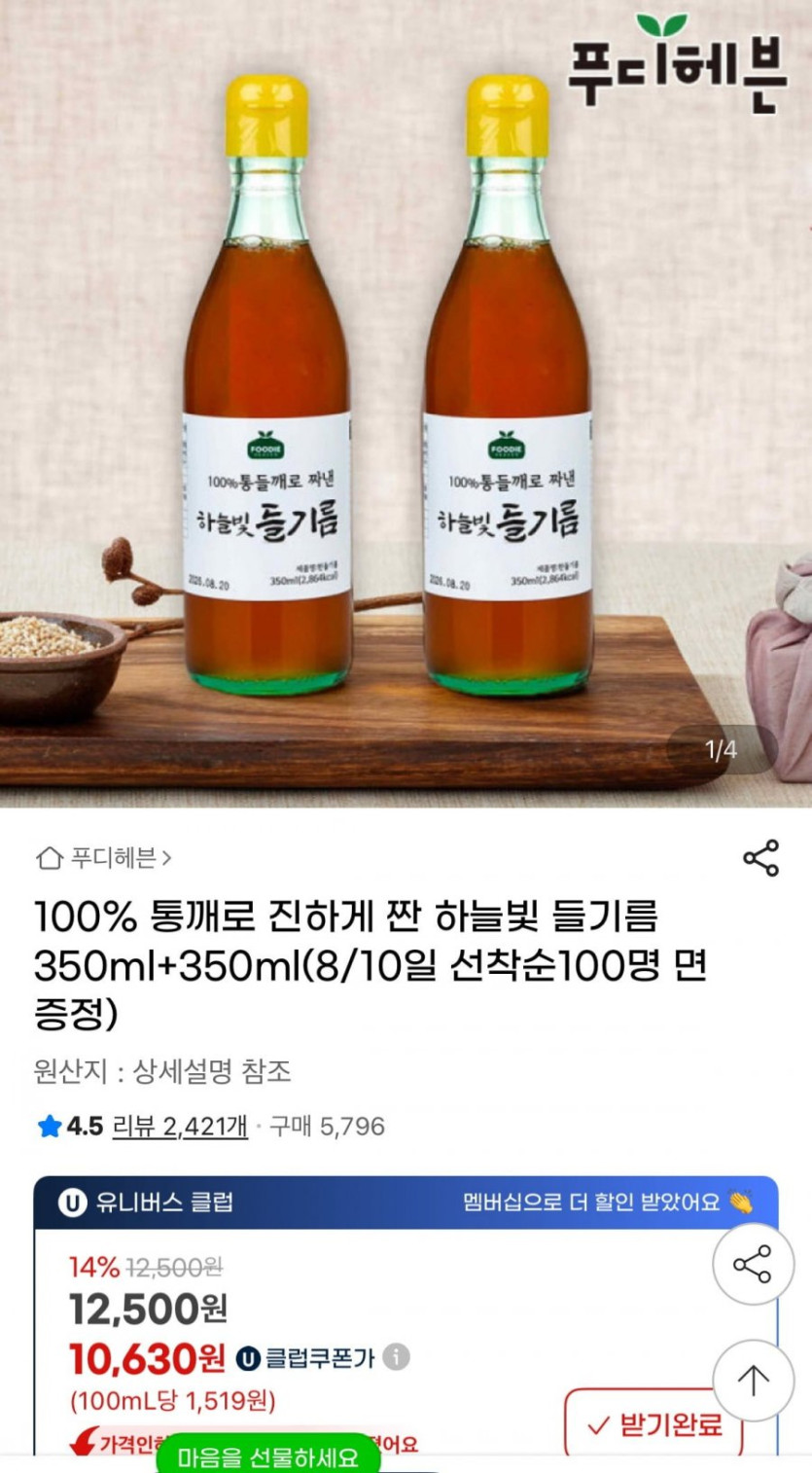
Task: Select the 멤버십으로 더 할인 받았어요 banner text
Action: click(x=593, y=1203)
